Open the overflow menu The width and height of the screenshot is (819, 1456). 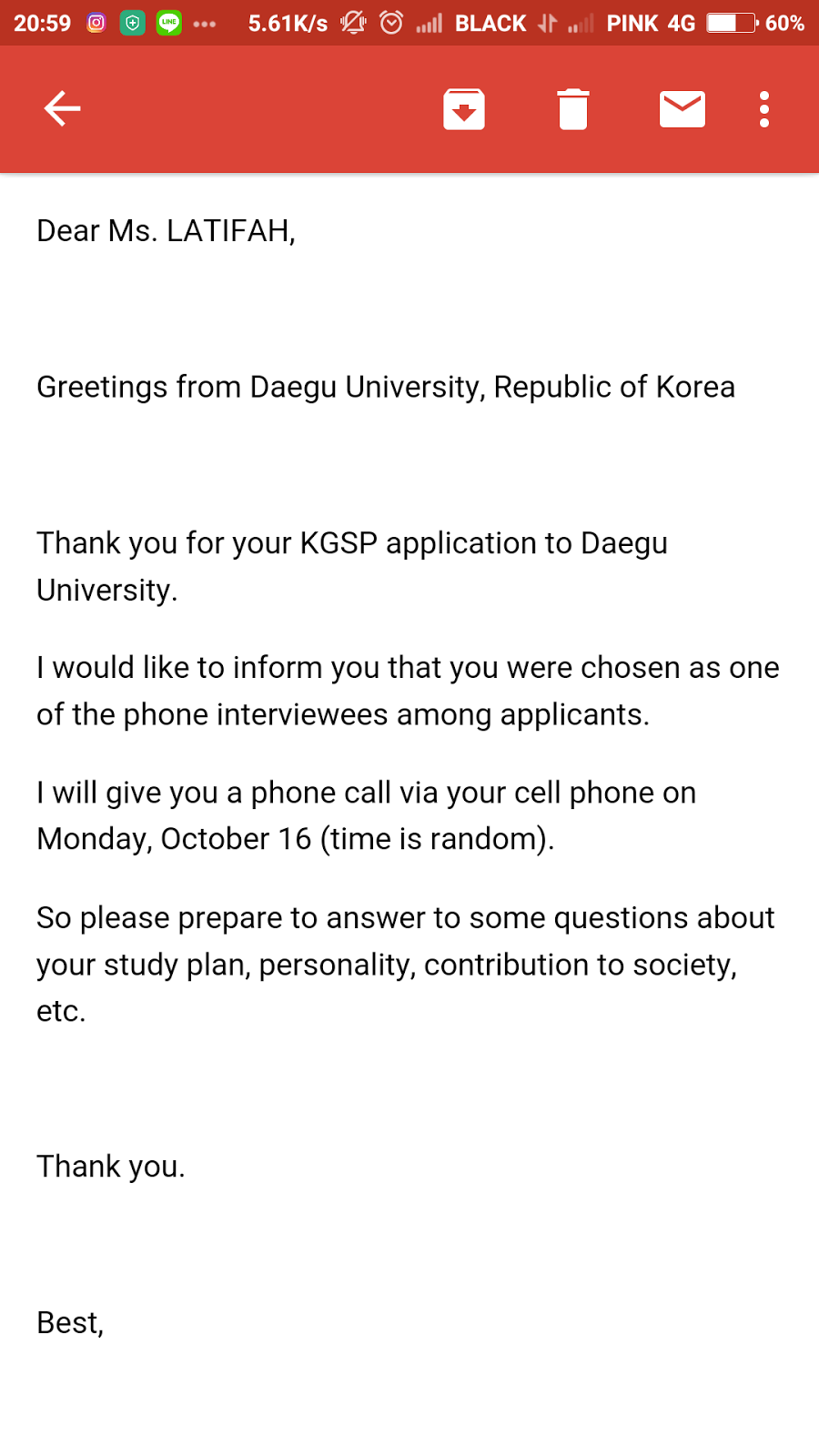pos(764,109)
